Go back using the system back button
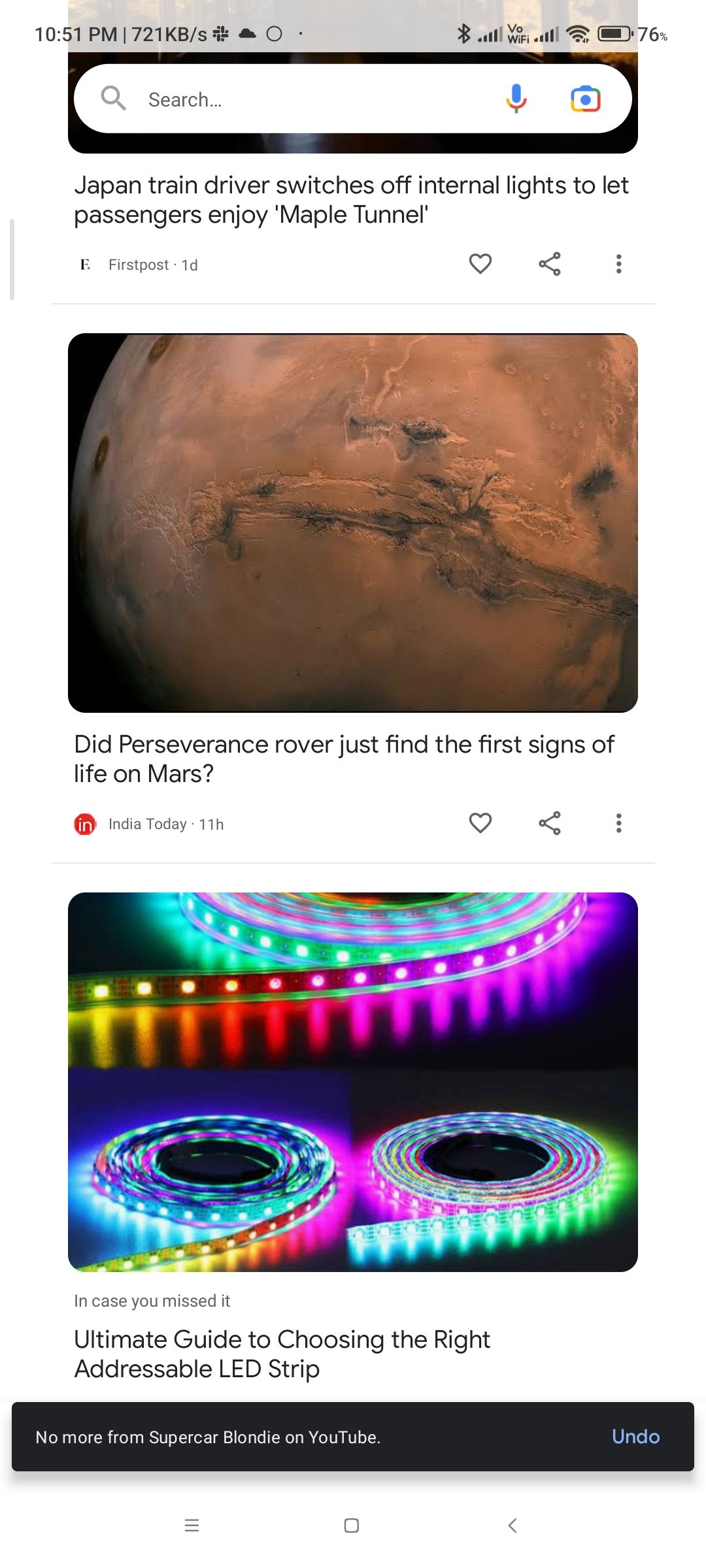706x1568 pixels. [513, 1526]
